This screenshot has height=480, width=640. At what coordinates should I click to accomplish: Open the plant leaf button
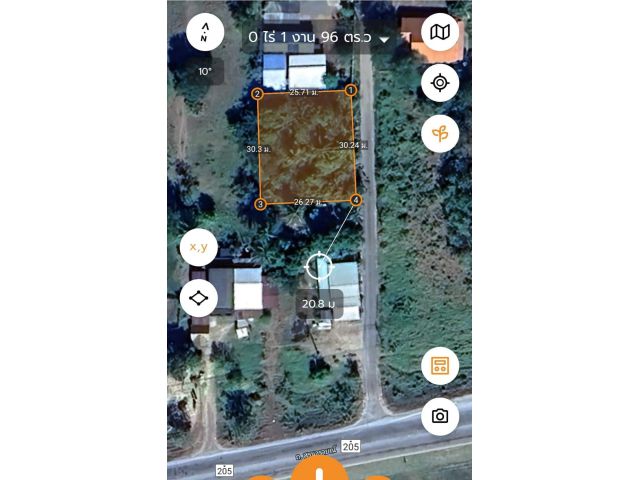click(440, 132)
